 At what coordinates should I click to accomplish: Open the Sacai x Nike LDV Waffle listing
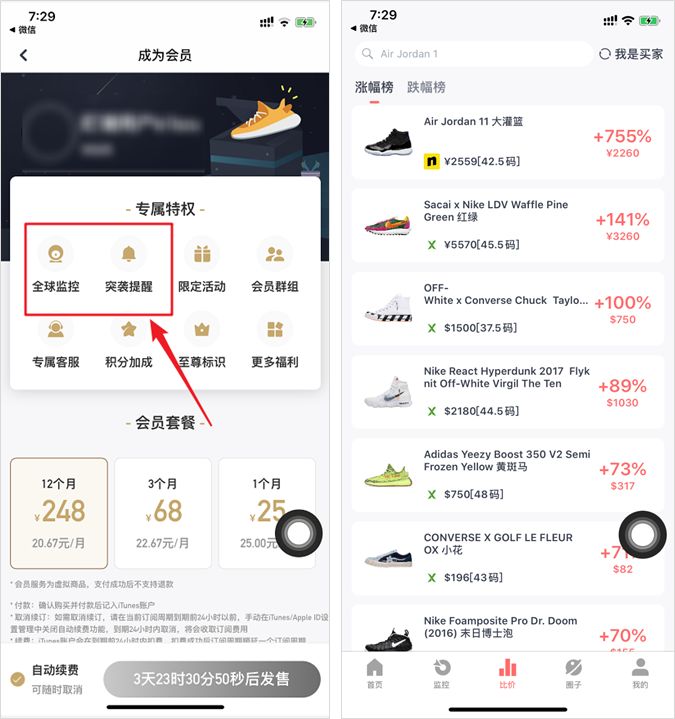[x=508, y=225]
